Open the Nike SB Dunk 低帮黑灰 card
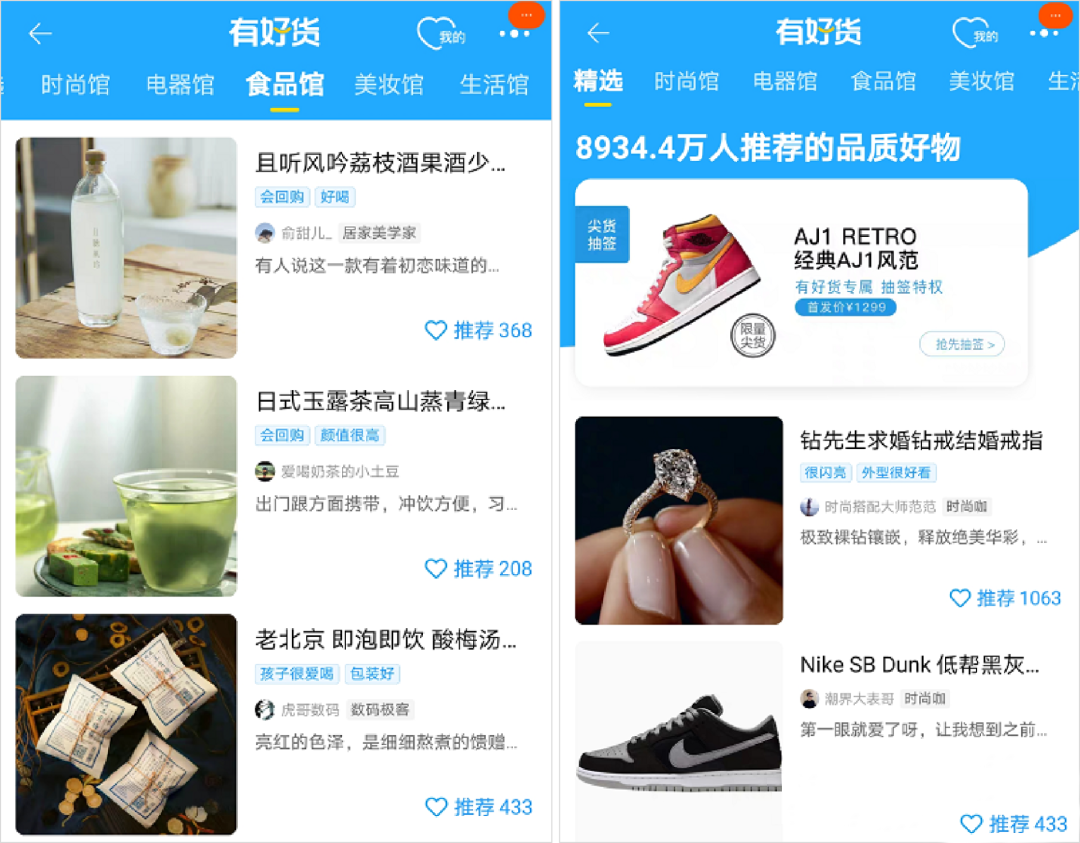This screenshot has height=843, width=1080. (x=918, y=665)
